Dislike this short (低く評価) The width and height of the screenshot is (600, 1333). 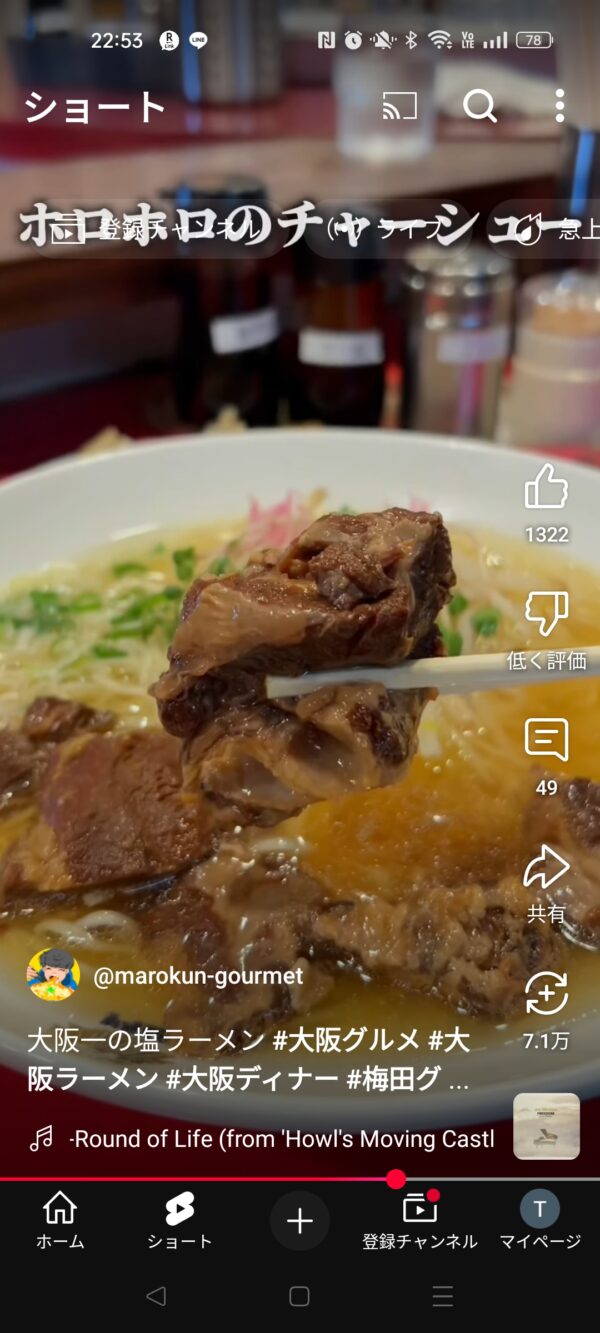(546, 614)
